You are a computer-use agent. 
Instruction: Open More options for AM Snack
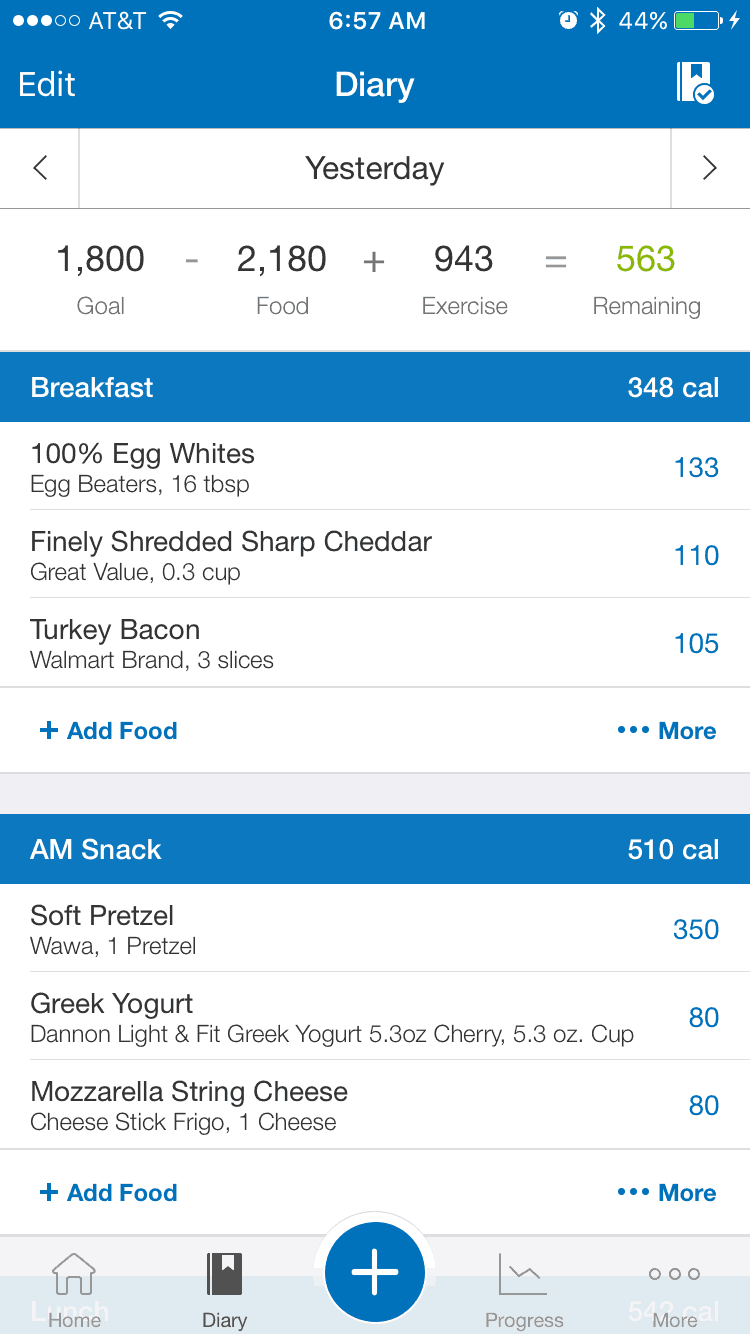[667, 1193]
